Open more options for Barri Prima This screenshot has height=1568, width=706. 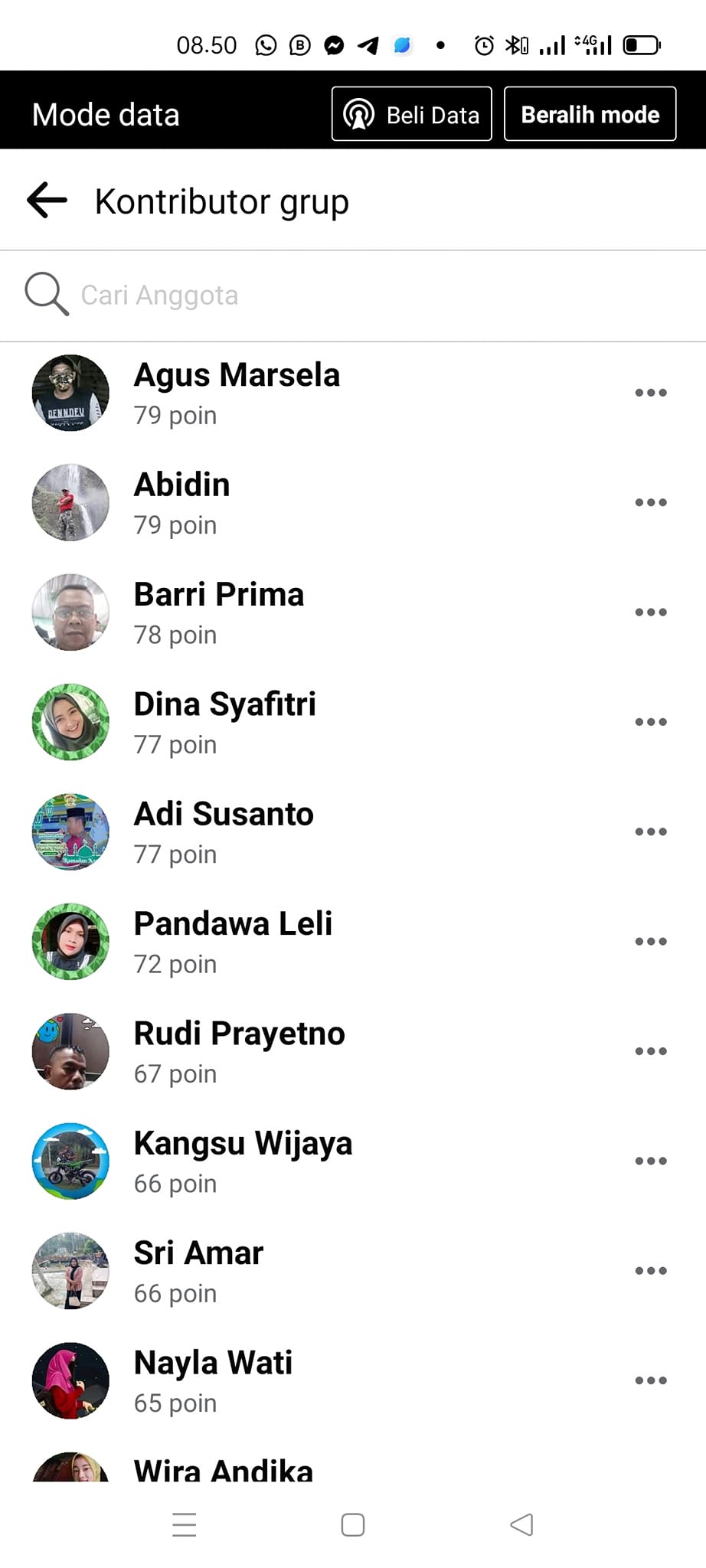point(650,612)
